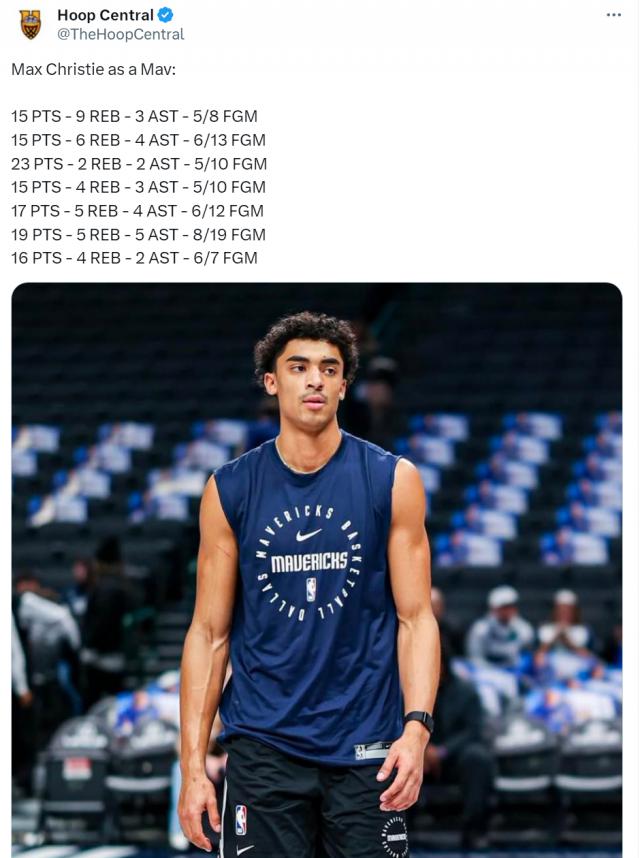640x858 pixels.
Task: Expand the photo attached to the post
Action: click(316, 570)
